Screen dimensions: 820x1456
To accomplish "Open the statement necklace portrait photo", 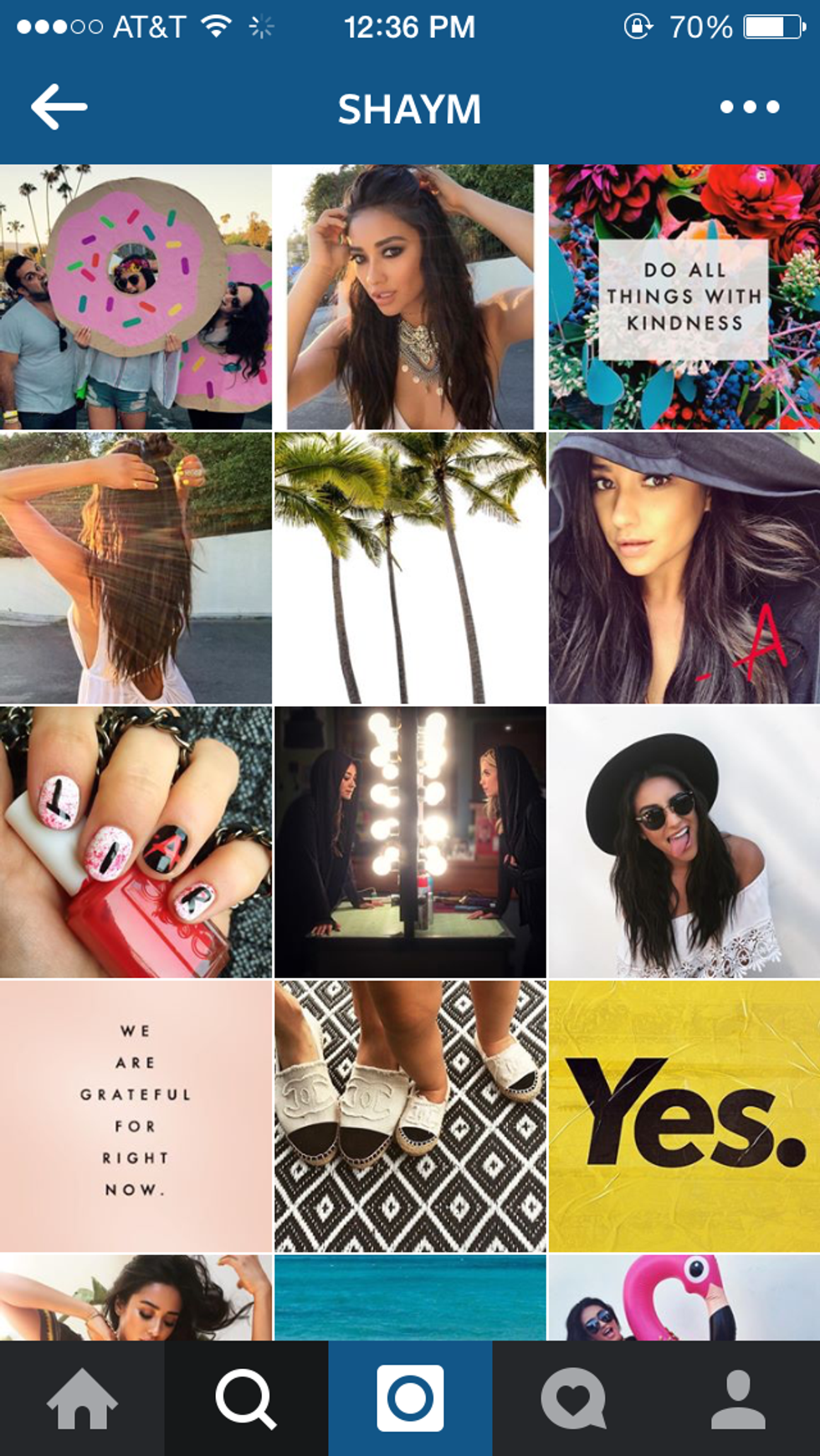I will pyautogui.click(x=410, y=297).
